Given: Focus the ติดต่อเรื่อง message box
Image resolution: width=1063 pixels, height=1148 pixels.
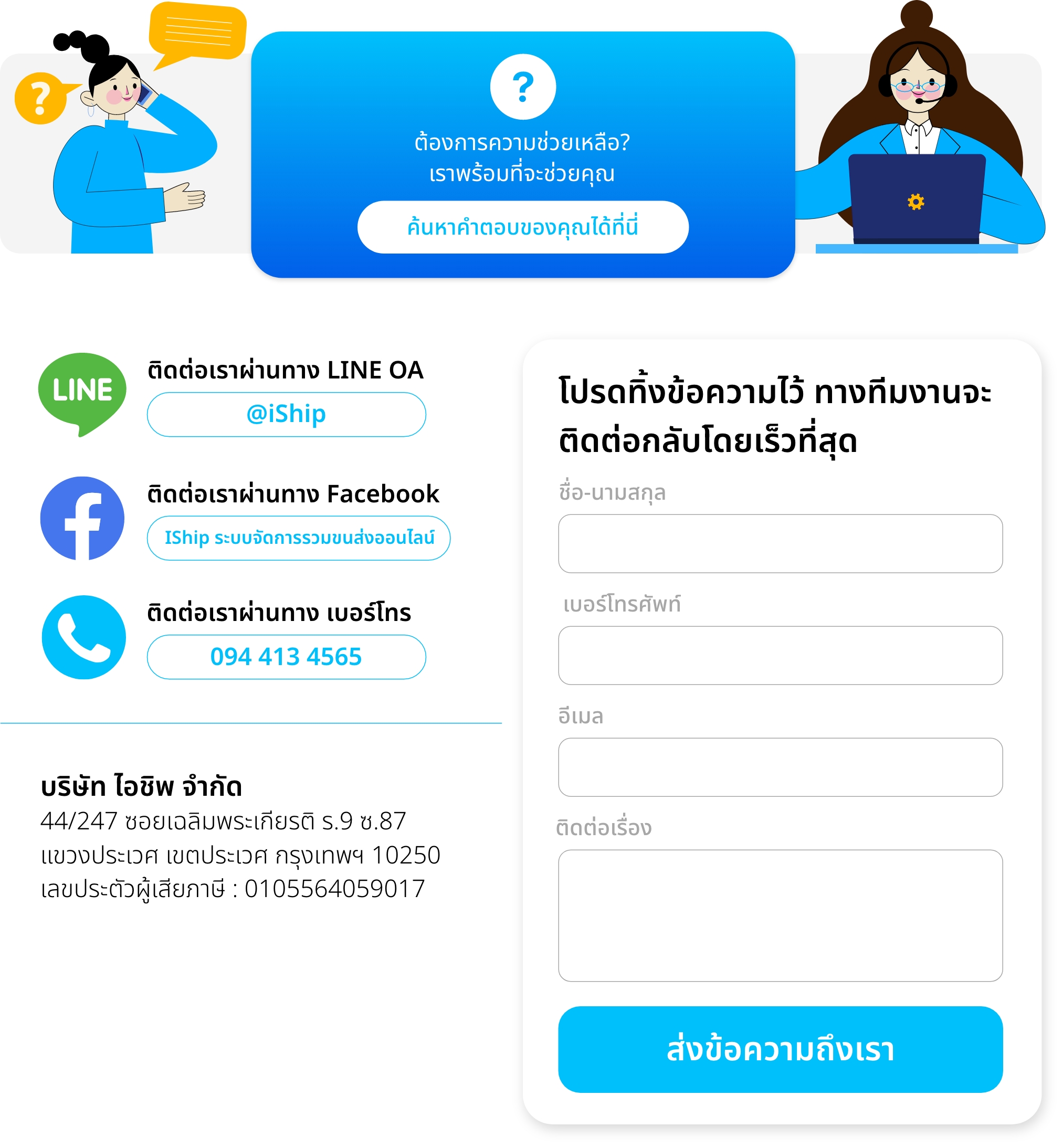Looking at the screenshot, I should 780,914.
